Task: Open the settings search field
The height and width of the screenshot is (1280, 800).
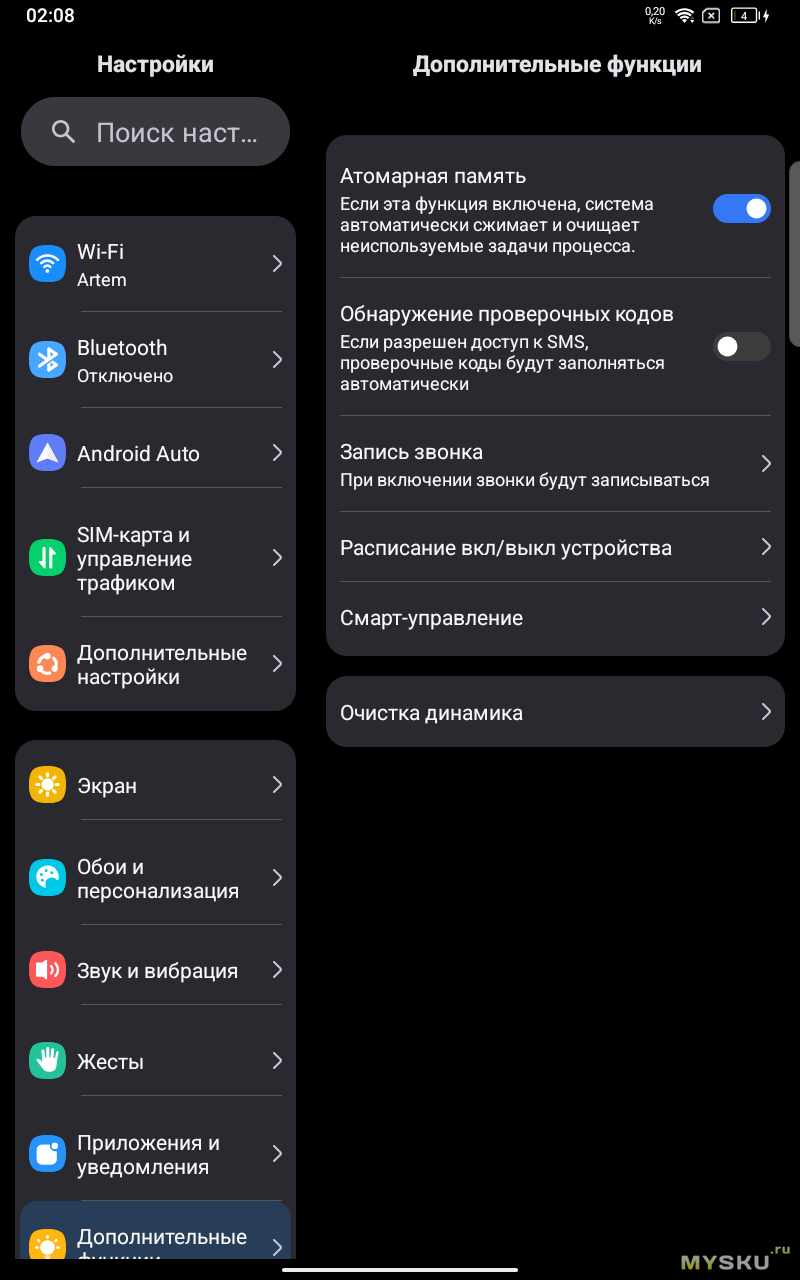Action: pyautogui.click(x=155, y=131)
